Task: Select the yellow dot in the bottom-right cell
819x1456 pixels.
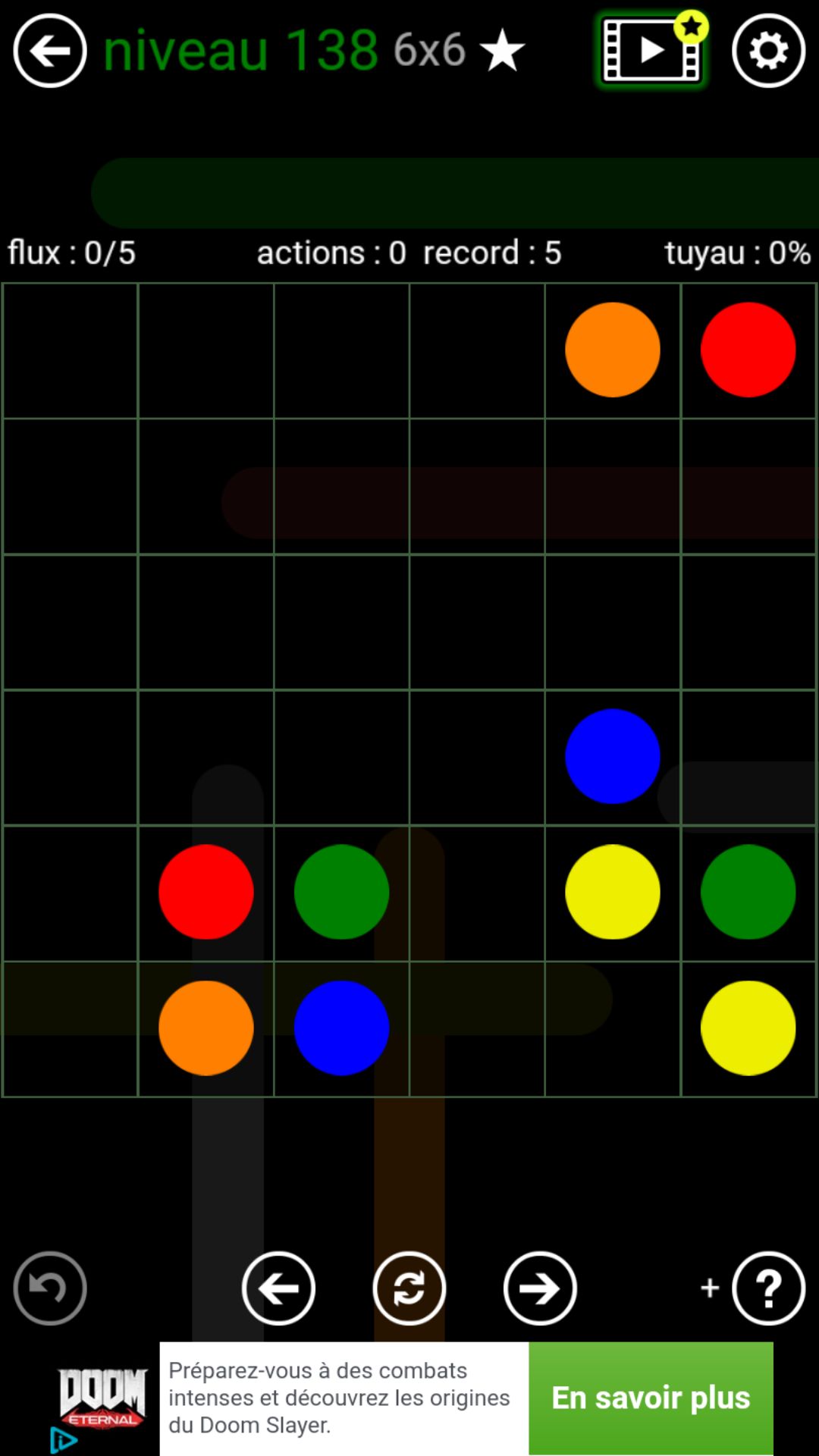Action: click(748, 1028)
